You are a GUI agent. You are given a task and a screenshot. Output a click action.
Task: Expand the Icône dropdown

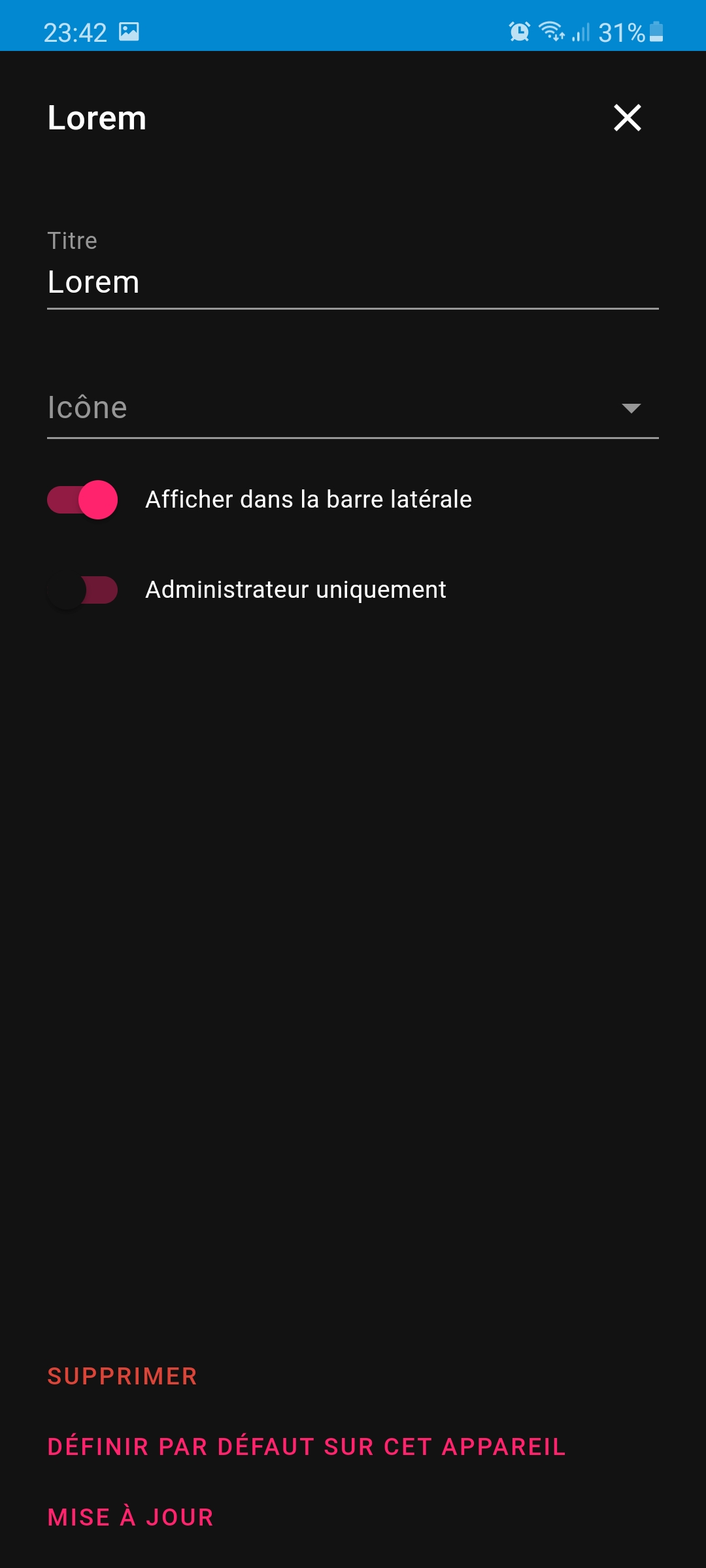353,408
